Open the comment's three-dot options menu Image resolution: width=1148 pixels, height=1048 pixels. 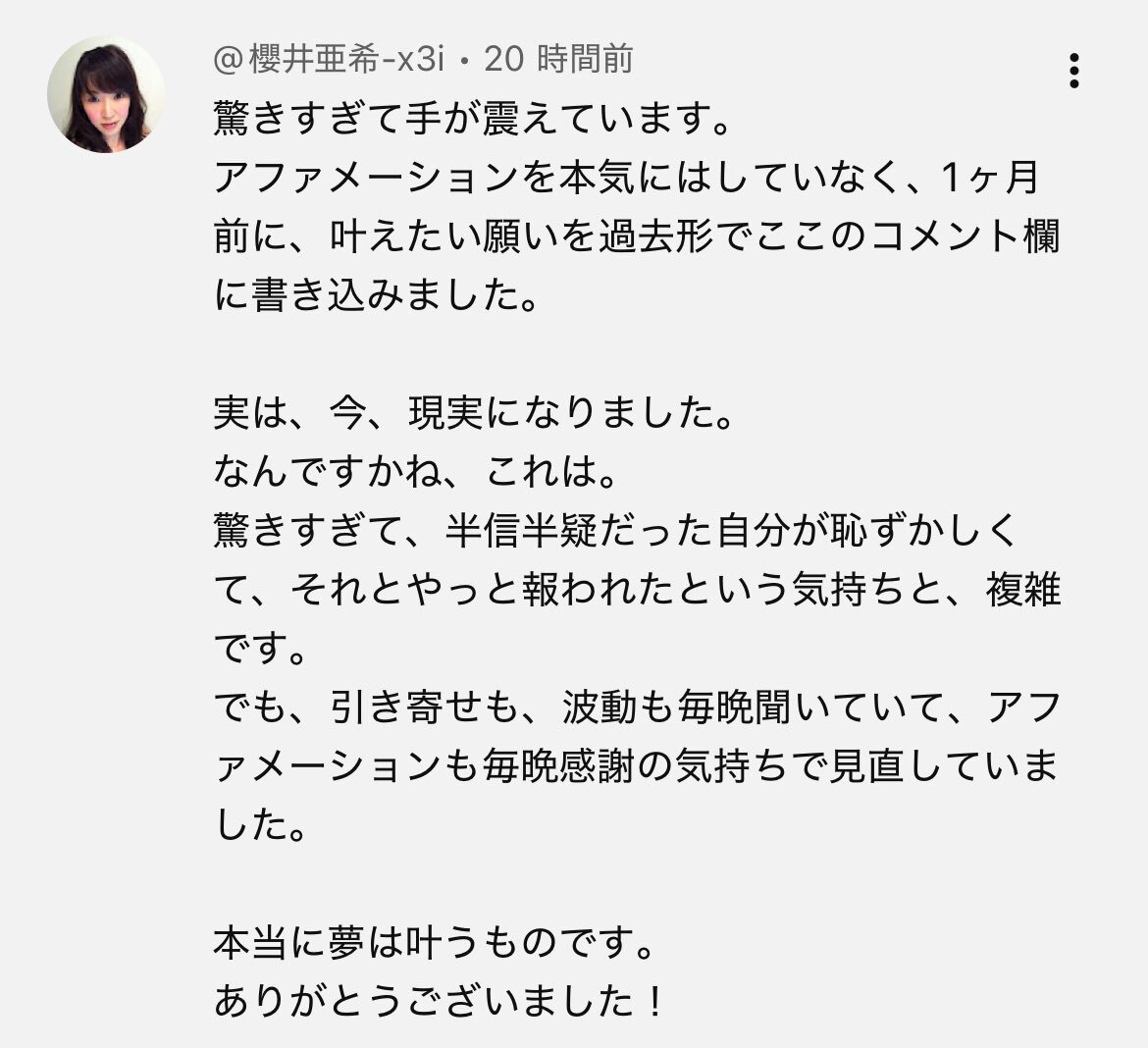click(x=1074, y=71)
